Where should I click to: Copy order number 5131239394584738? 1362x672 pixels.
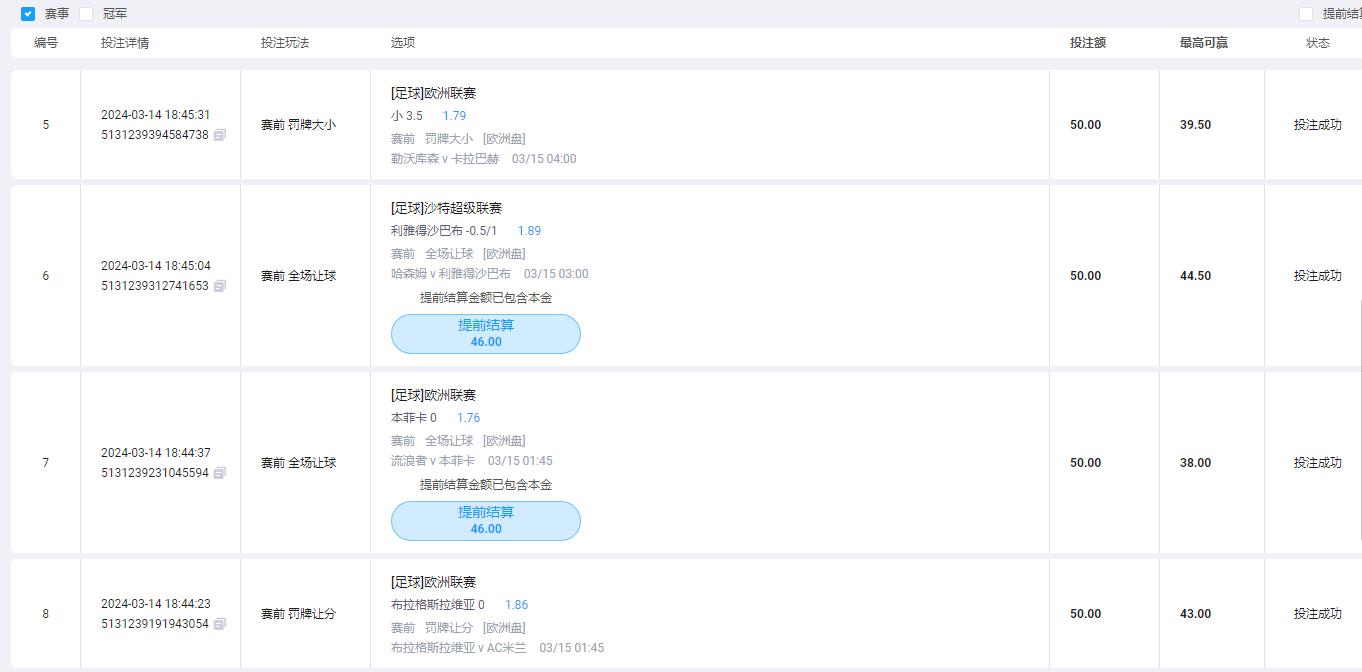[x=220, y=135]
